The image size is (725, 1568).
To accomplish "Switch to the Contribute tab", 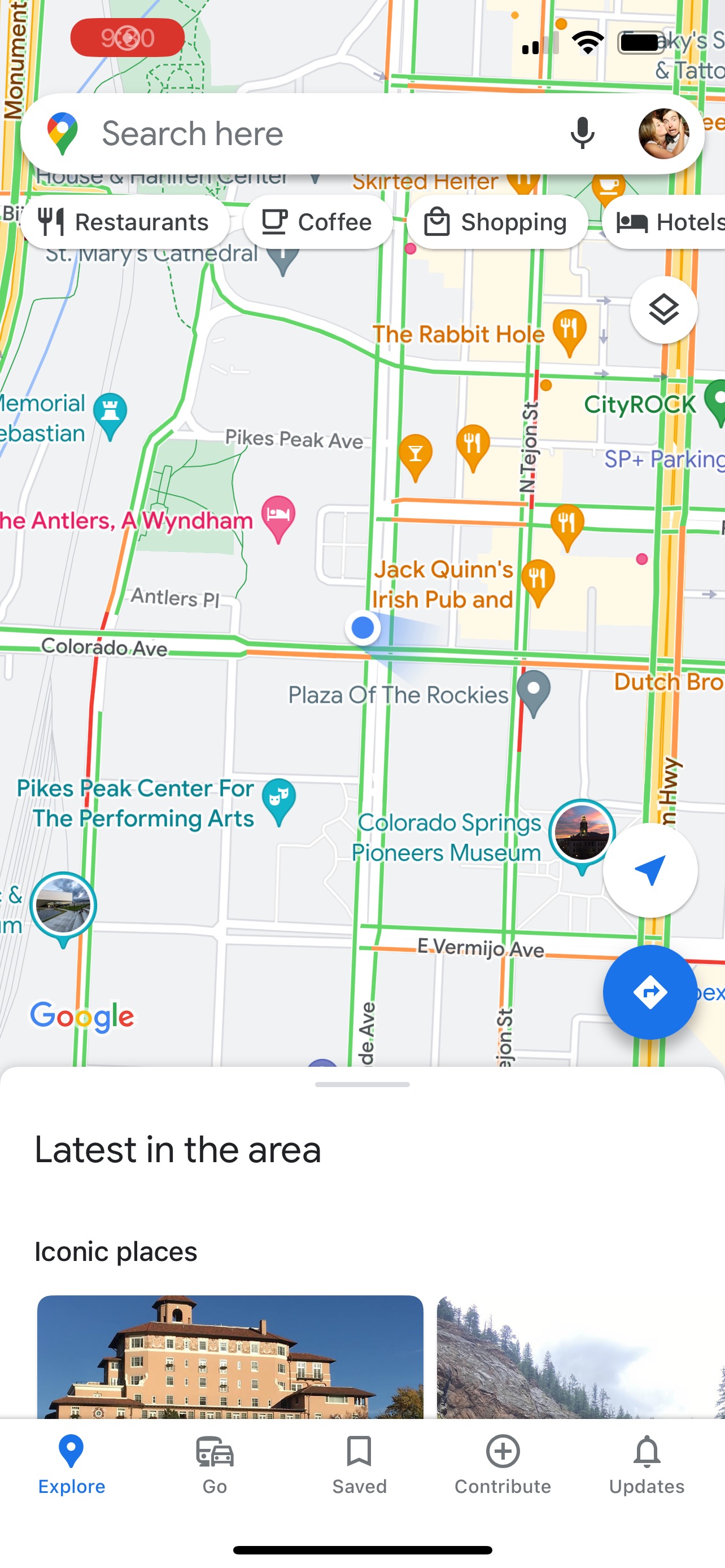I will 503,1465.
